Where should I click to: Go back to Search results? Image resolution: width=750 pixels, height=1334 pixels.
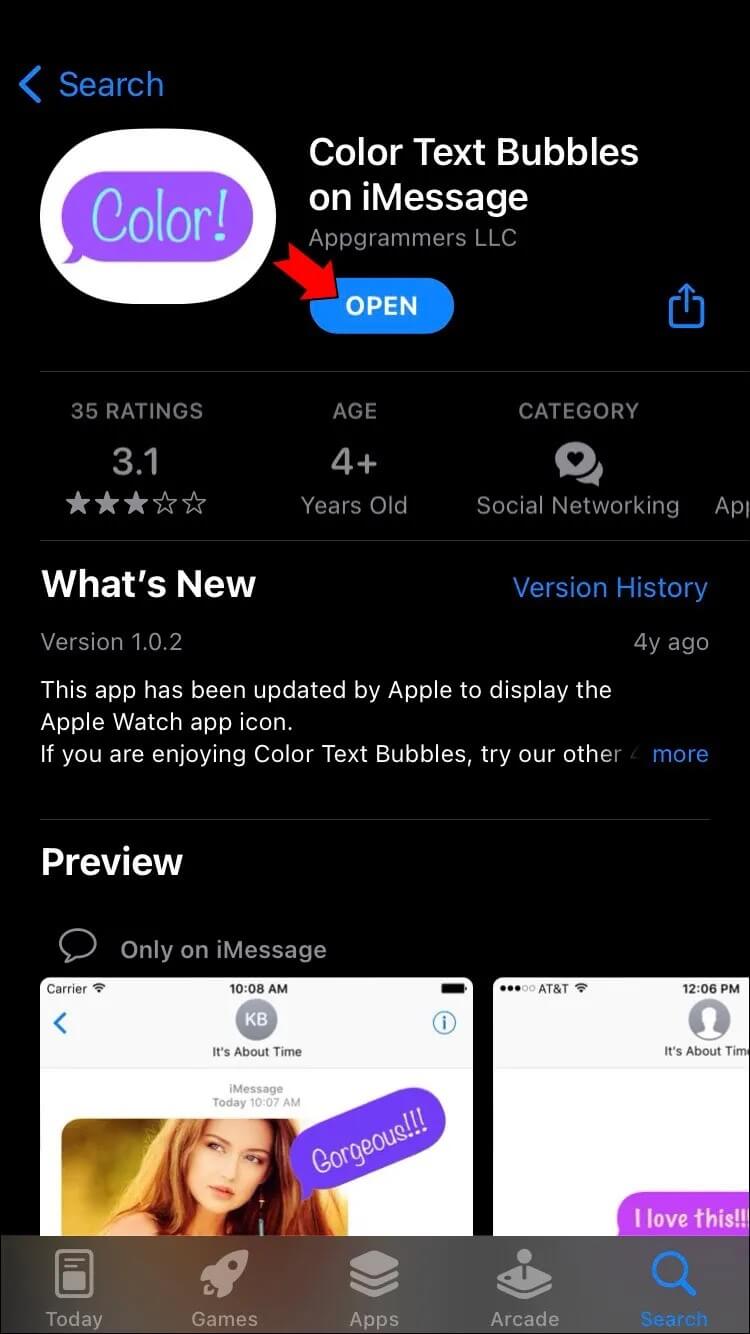(x=92, y=85)
